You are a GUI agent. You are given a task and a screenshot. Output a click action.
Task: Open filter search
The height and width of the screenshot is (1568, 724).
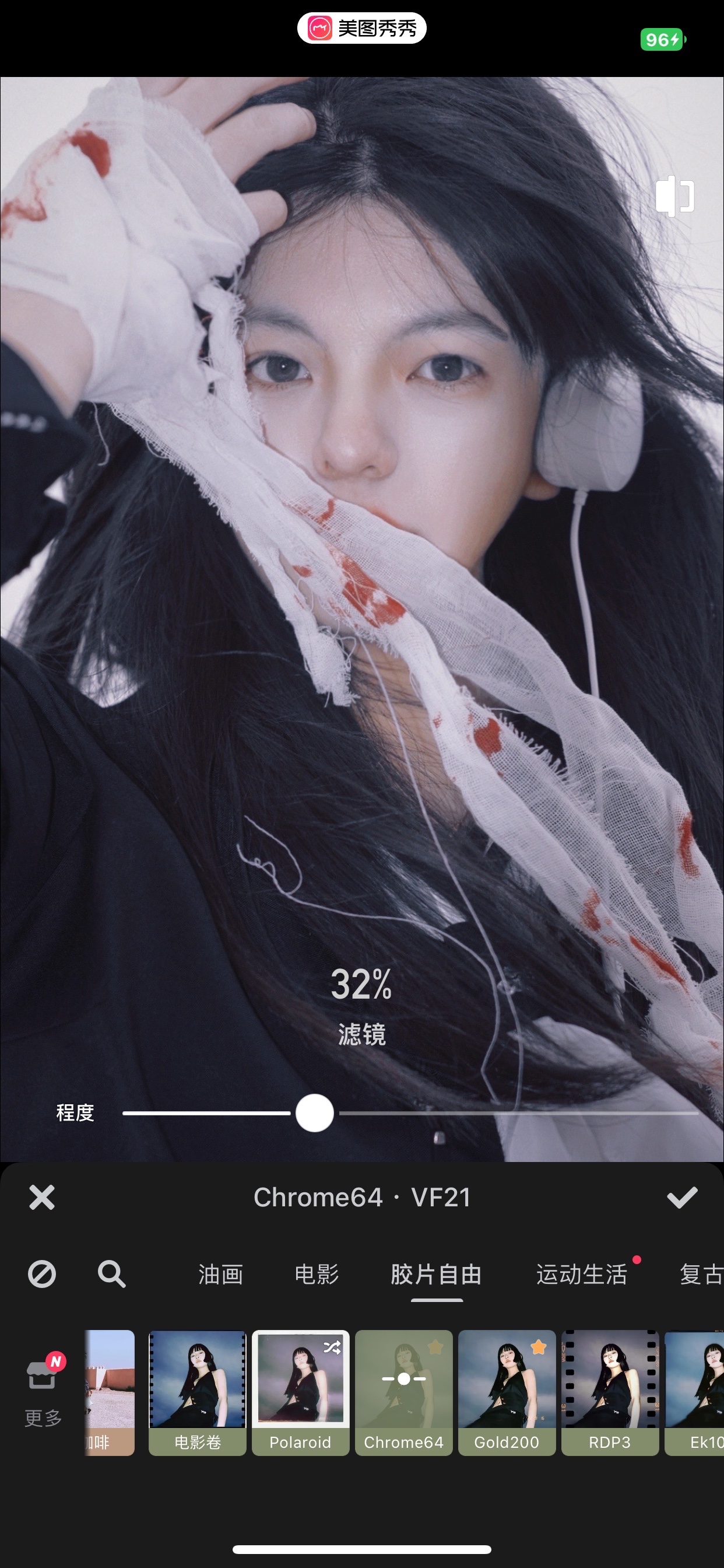point(111,1274)
